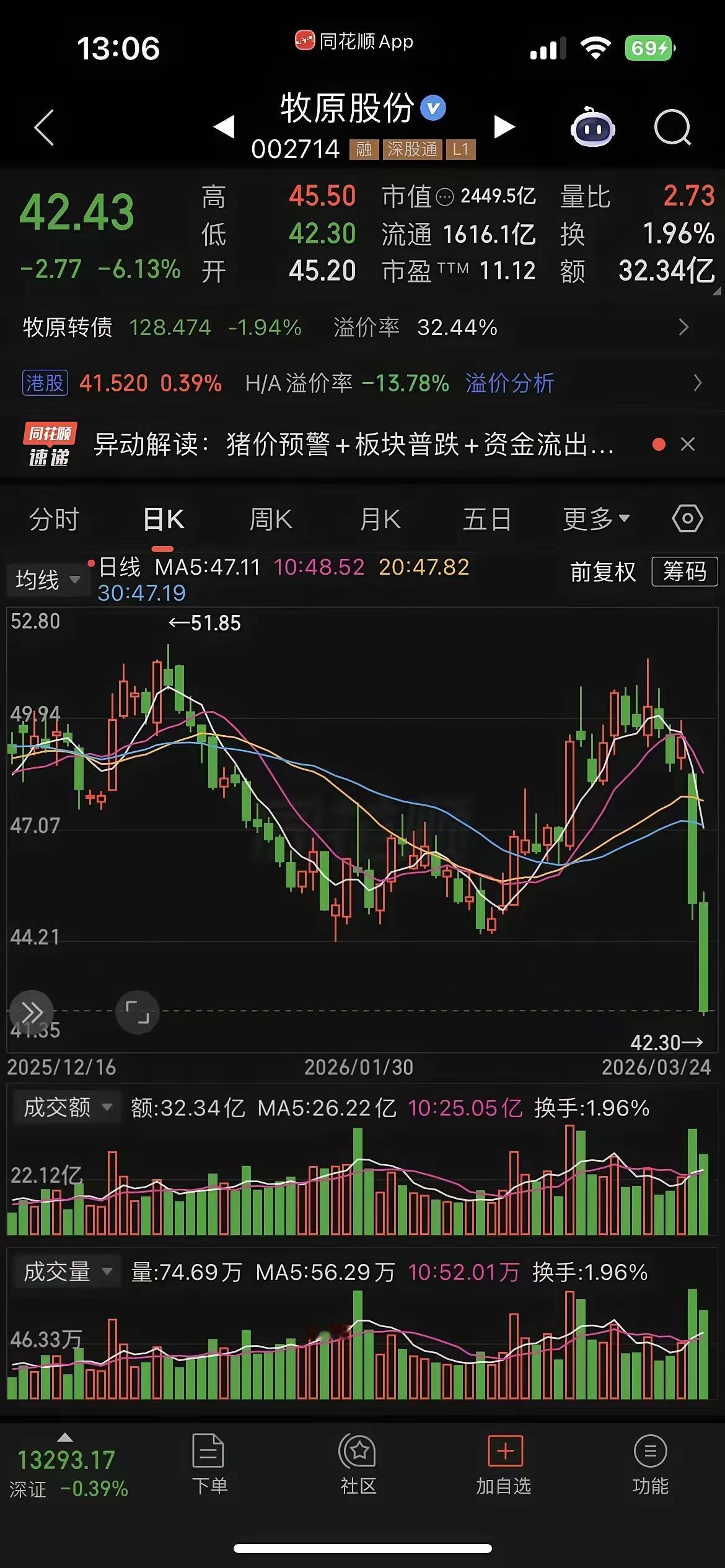The height and width of the screenshot is (1568, 725).
Task: Open the 成交额 indicator dropdown
Action: (x=66, y=1108)
